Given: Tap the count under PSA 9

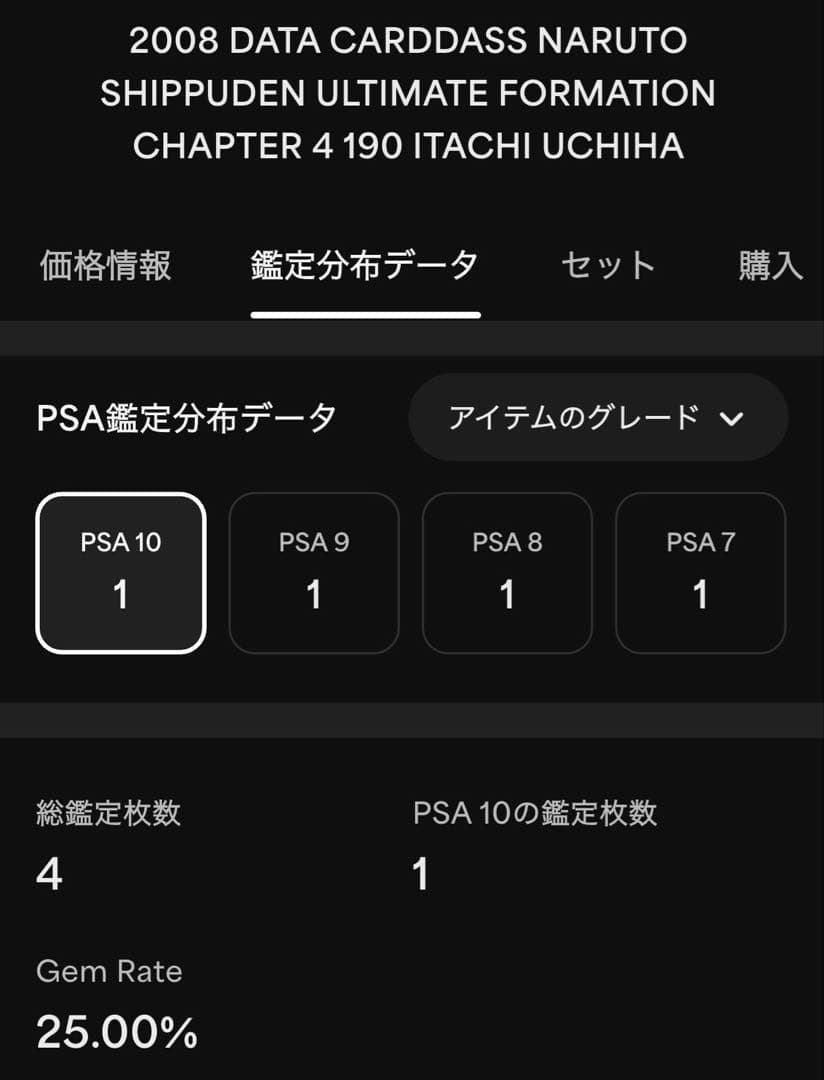Looking at the screenshot, I should pyautogui.click(x=313, y=595).
